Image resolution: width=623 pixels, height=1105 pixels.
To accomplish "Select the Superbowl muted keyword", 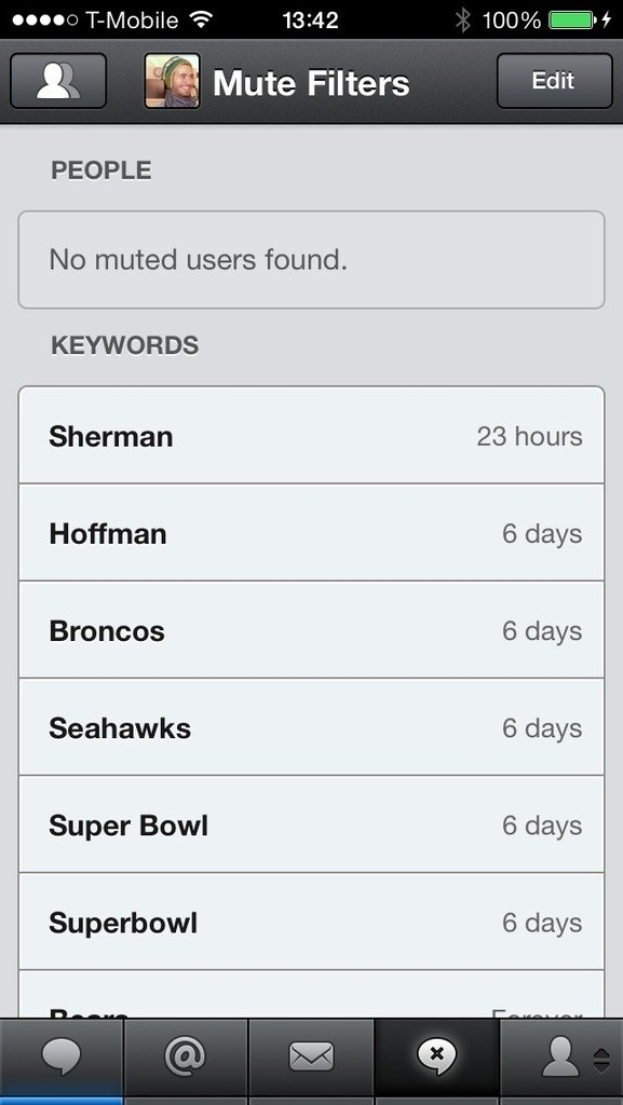I will 311,922.
